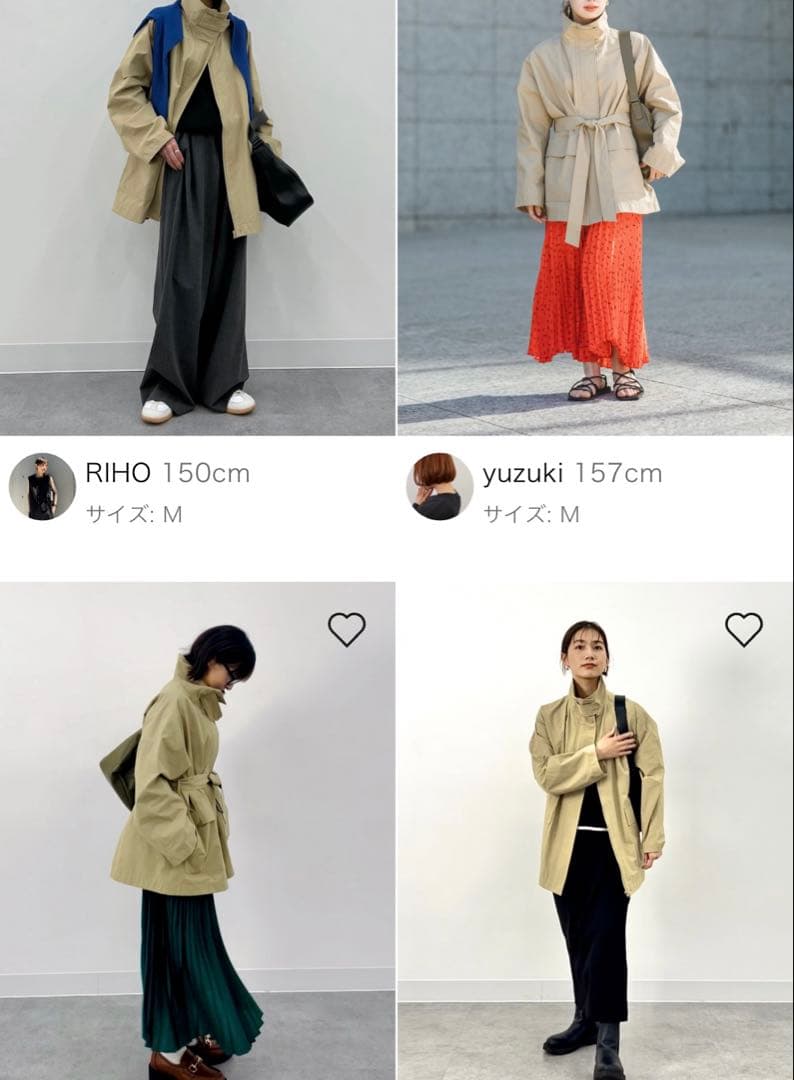View yuzuki's profile avatar

pos(440,487)
